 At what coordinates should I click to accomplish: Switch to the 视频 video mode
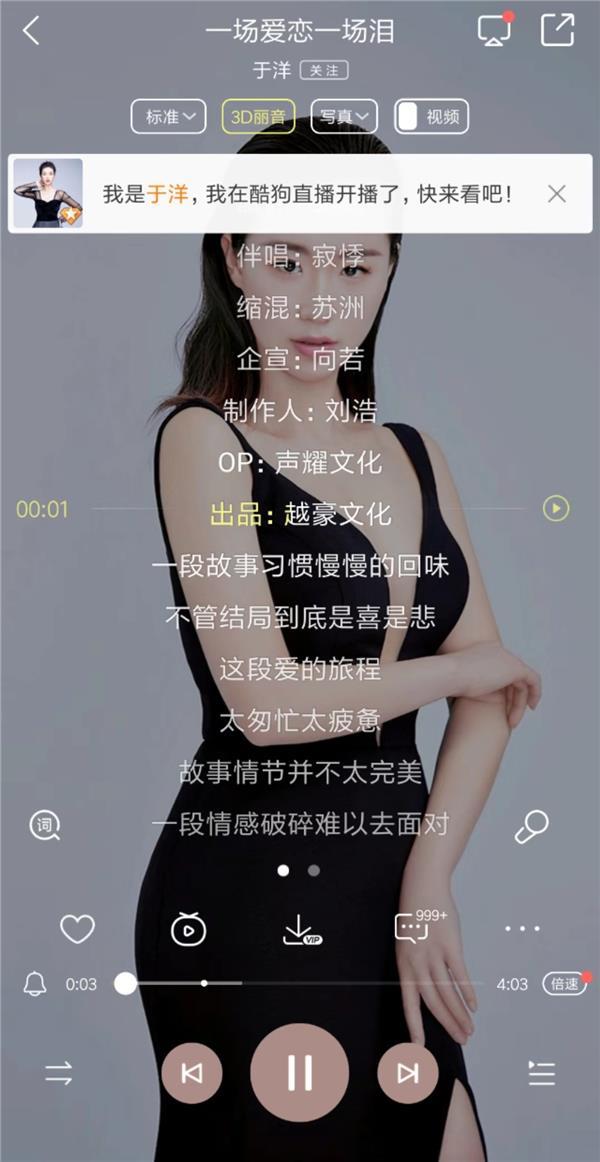coord(431,117)
